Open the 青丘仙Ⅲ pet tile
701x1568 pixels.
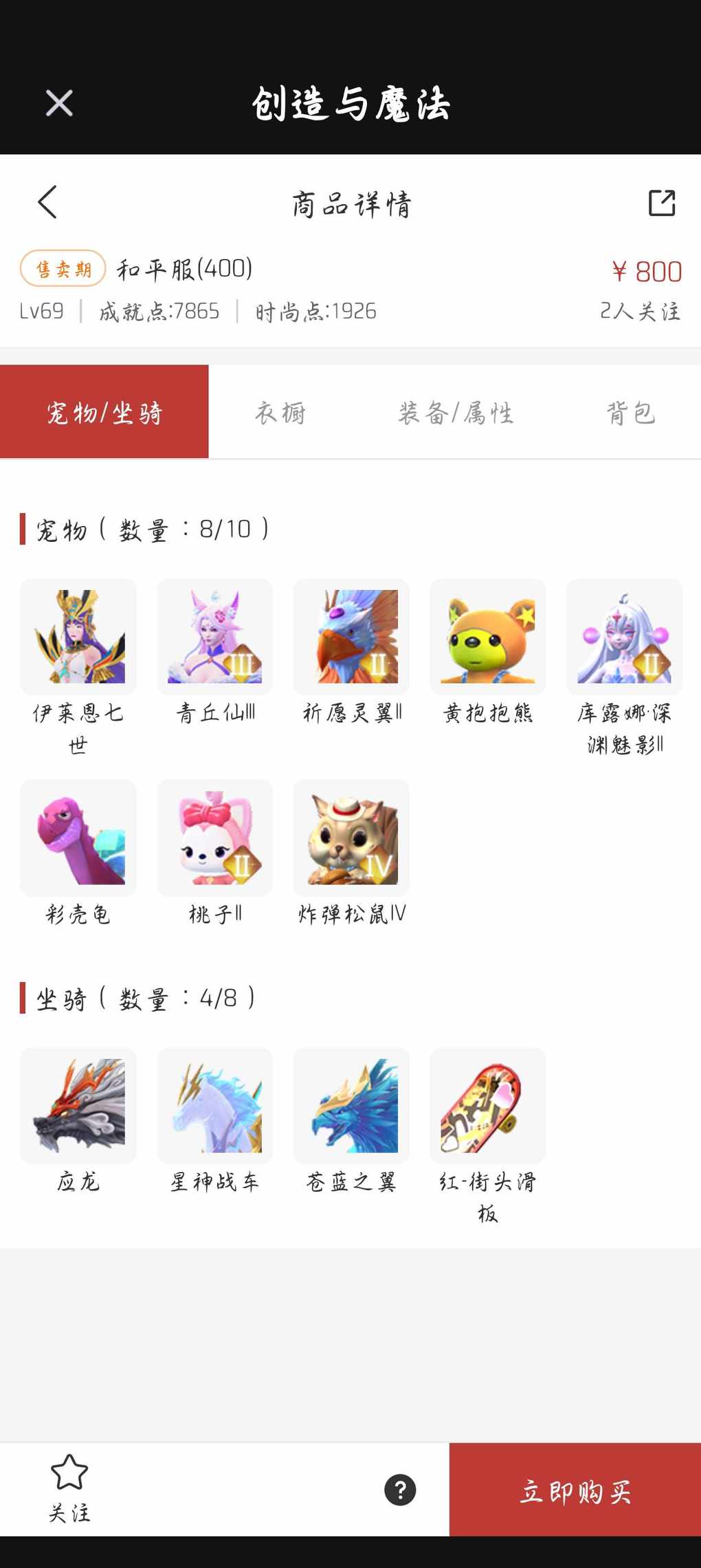(x=215, y=637)
